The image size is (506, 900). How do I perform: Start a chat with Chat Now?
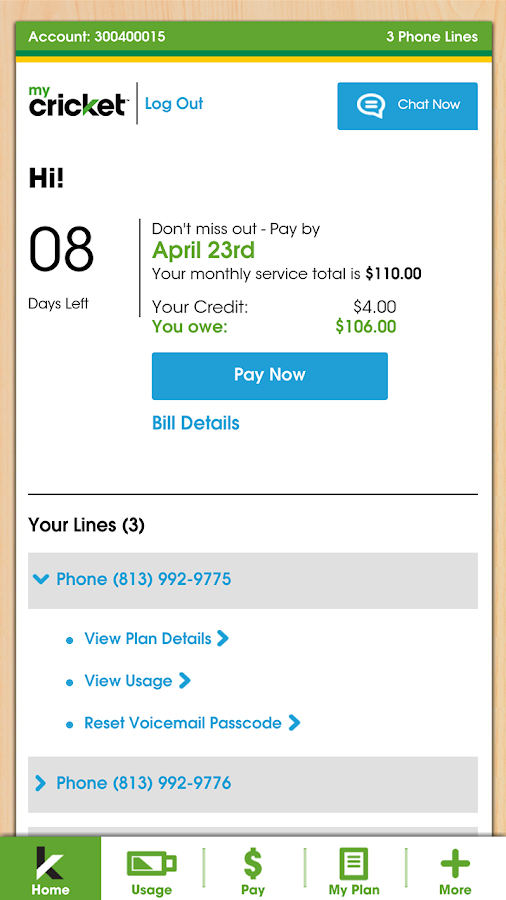point(407,106)
